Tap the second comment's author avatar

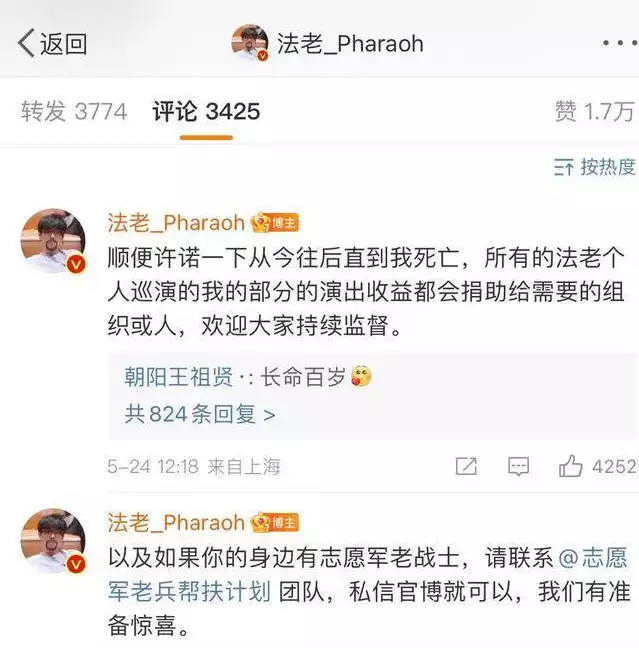[x=52, y=541]
